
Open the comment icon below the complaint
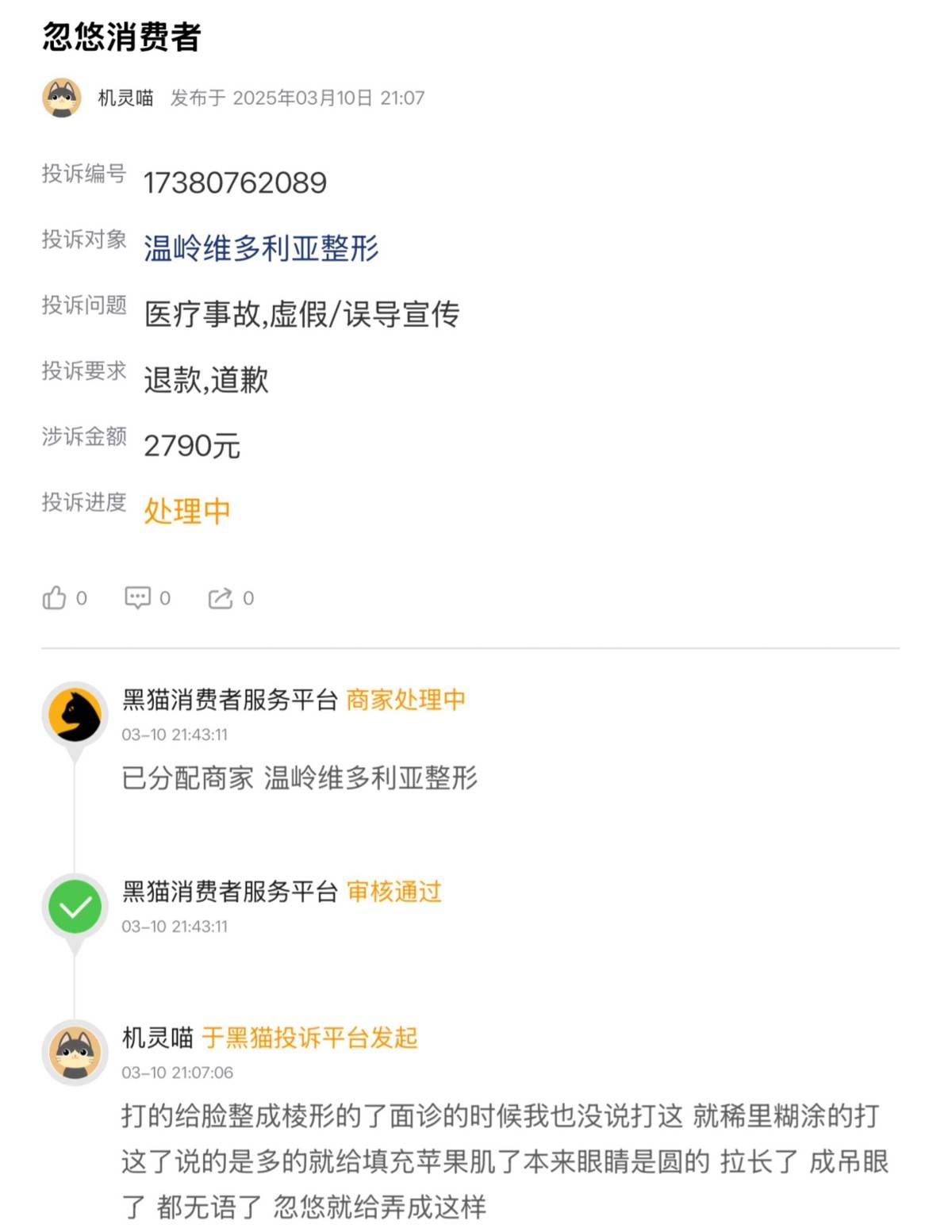pos(139,599)
